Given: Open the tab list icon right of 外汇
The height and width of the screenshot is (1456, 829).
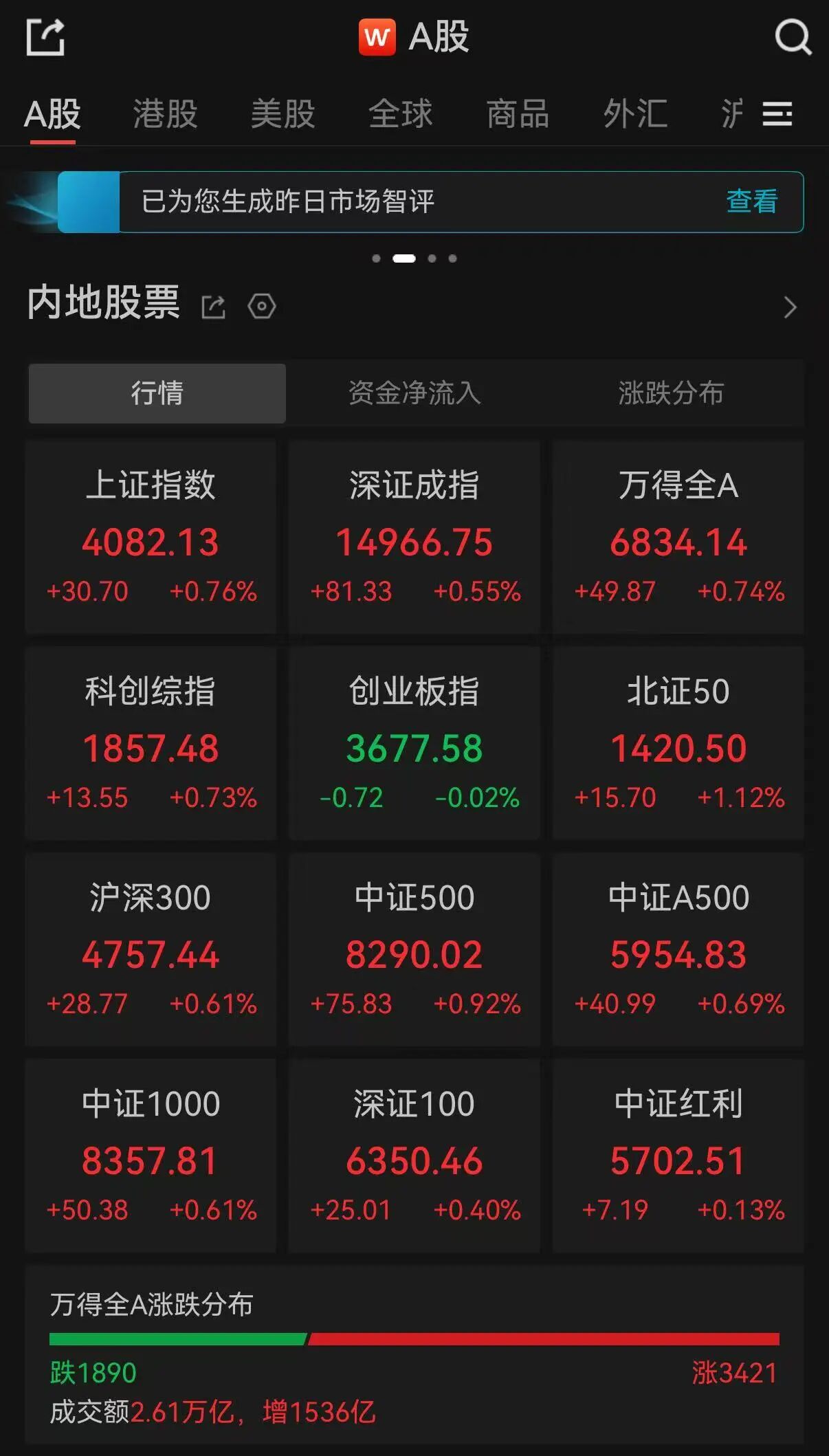Looking at the screenshot, I should (x=777, y=115).
